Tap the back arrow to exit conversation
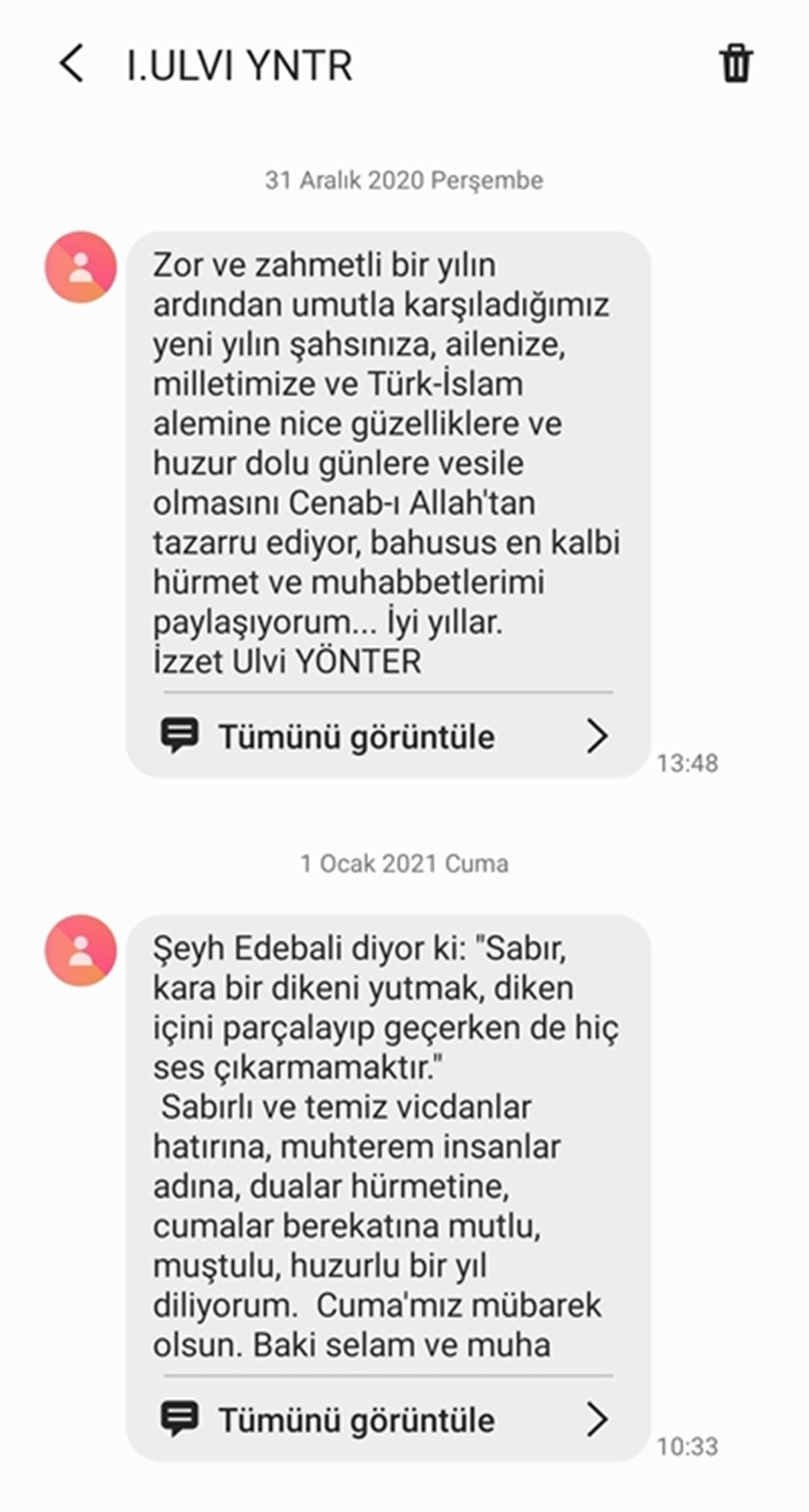 [x=72, y=64]
